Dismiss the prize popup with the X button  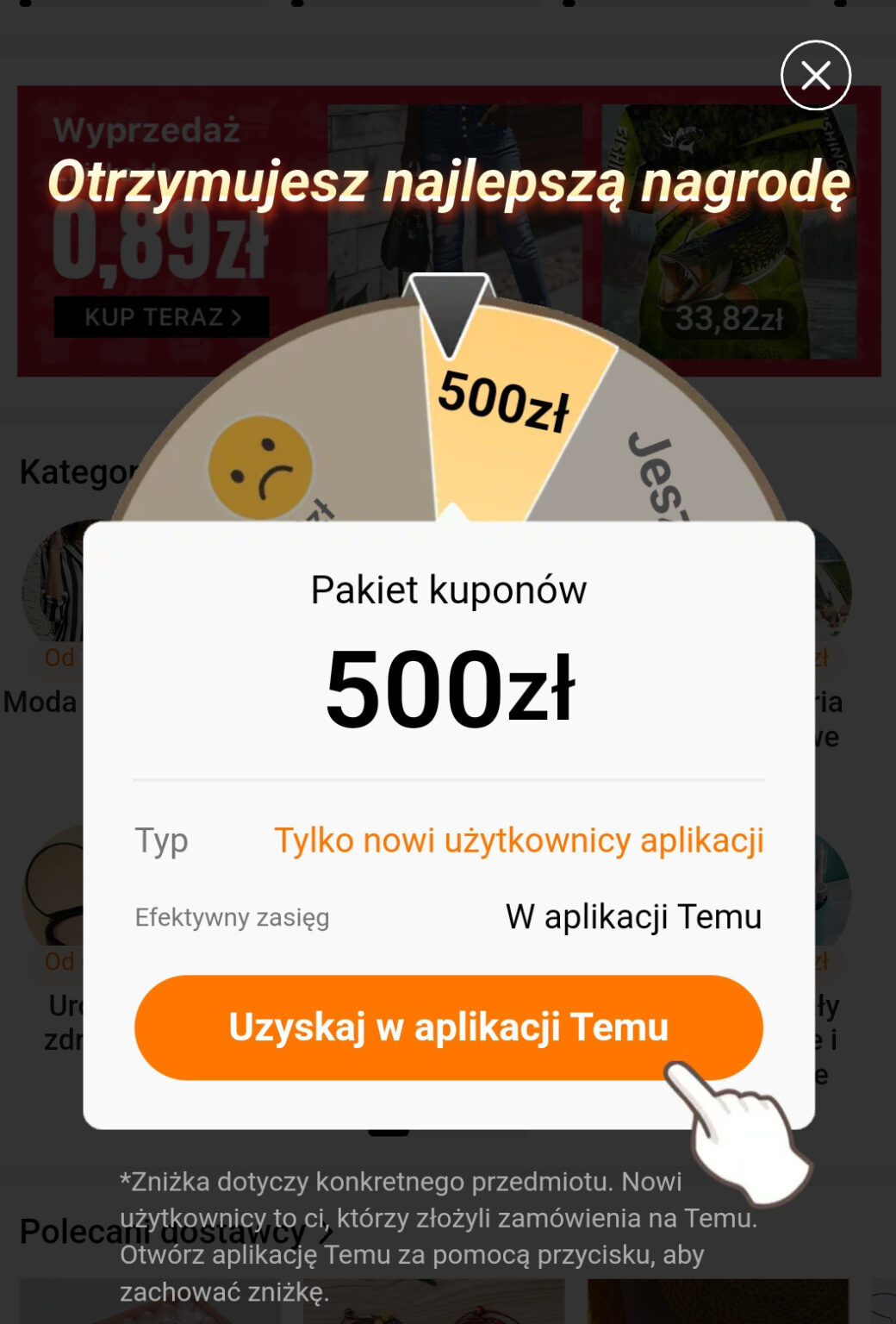point(815,76)
